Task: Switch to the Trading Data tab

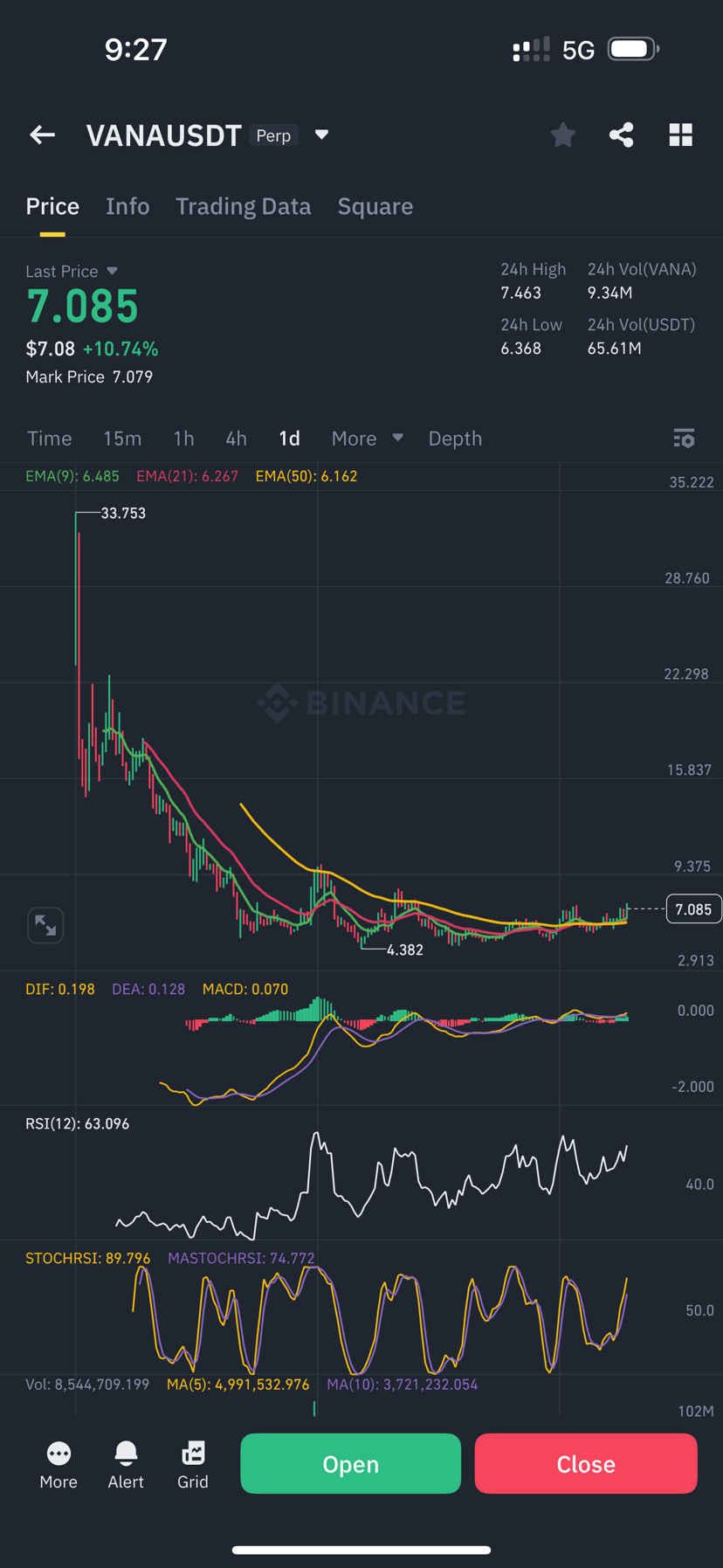Action: (x=244, y=206)
